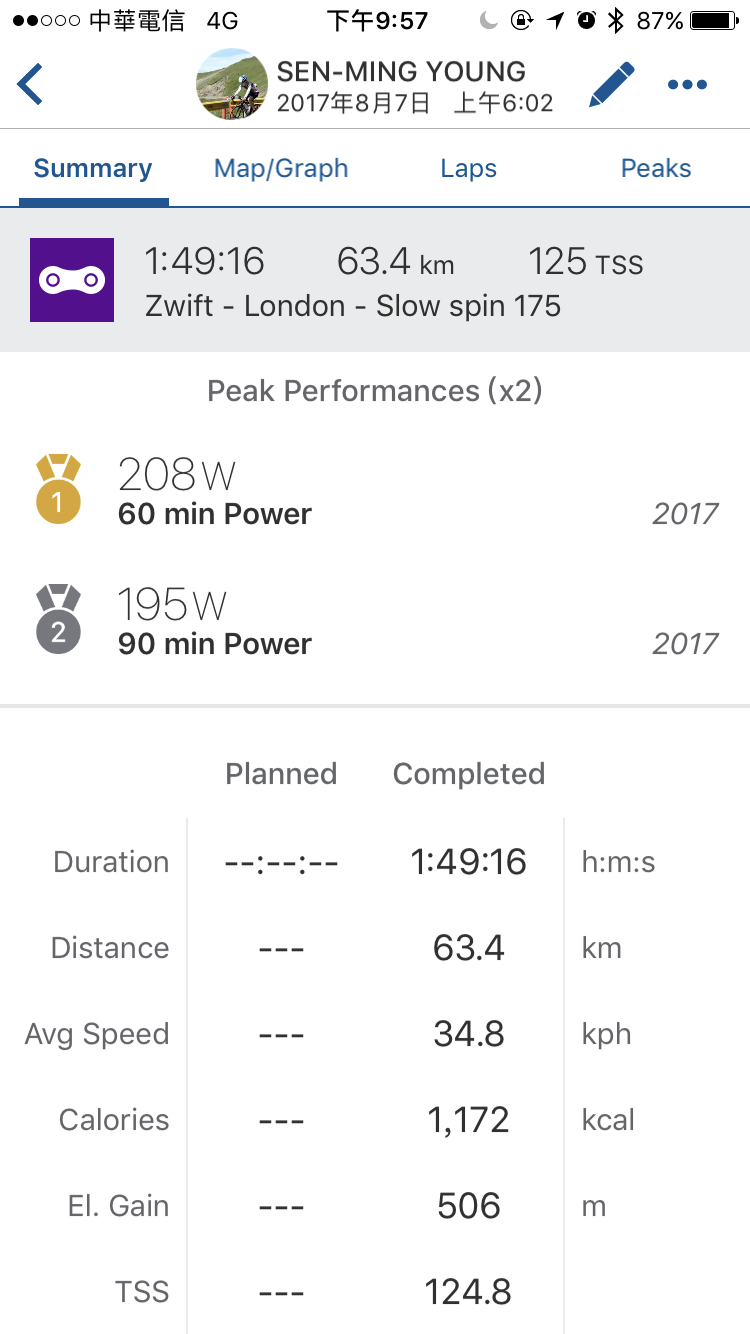The width and height of the screenshot is (750, 1334).
Task: Open the 90 min Power peak performance
Action: [375, 622]
